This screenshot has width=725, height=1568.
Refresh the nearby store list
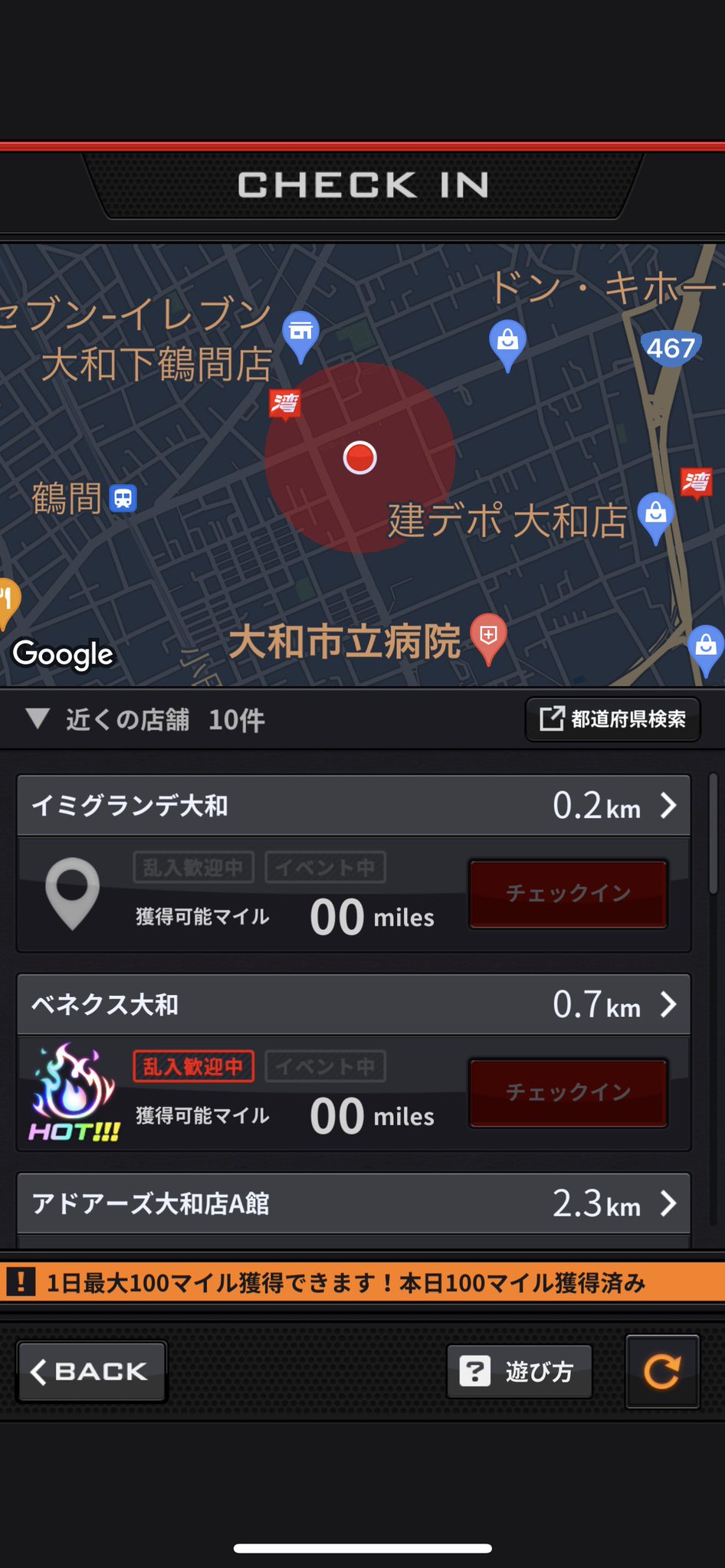(662, 1371)
